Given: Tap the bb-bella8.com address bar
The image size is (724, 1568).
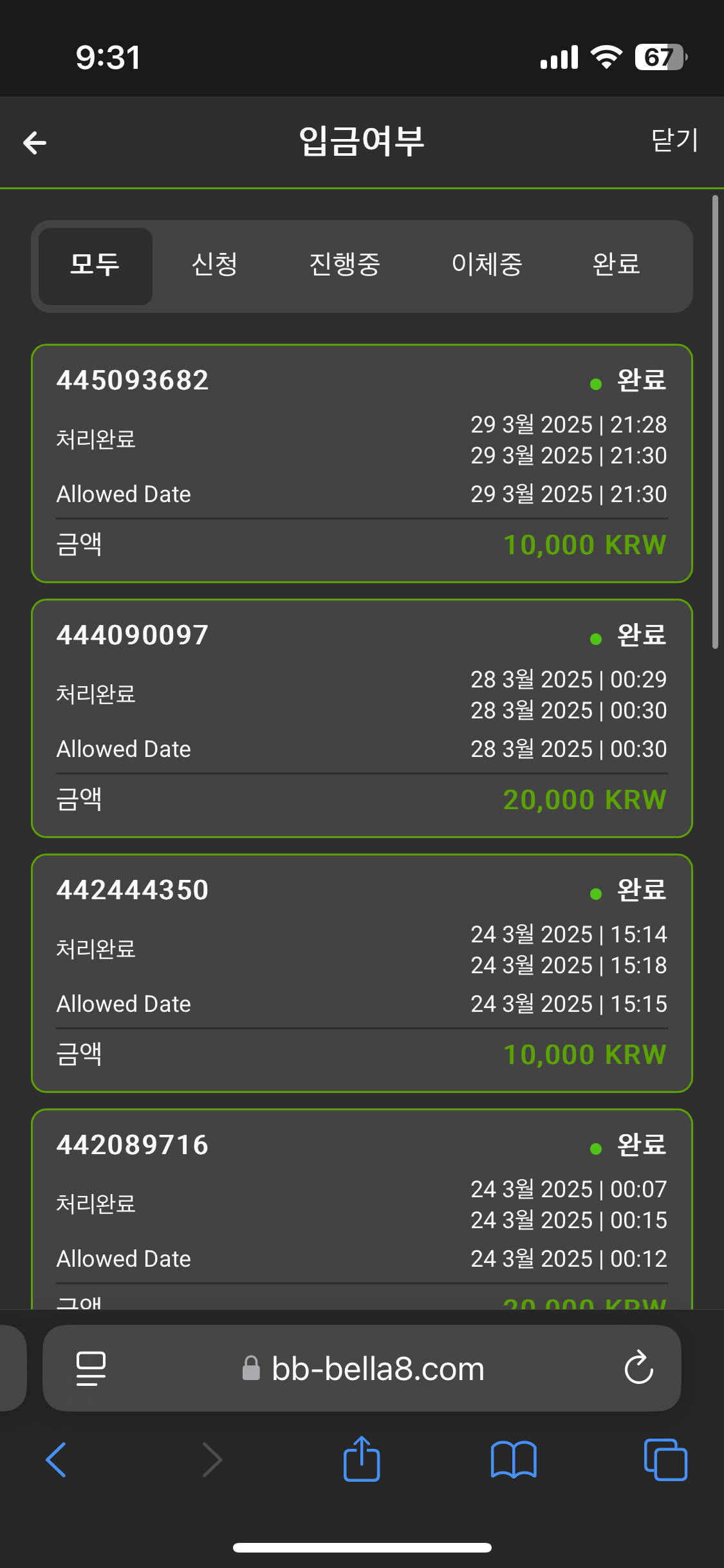Looking at the screenshot, I should click(377, 1368).
